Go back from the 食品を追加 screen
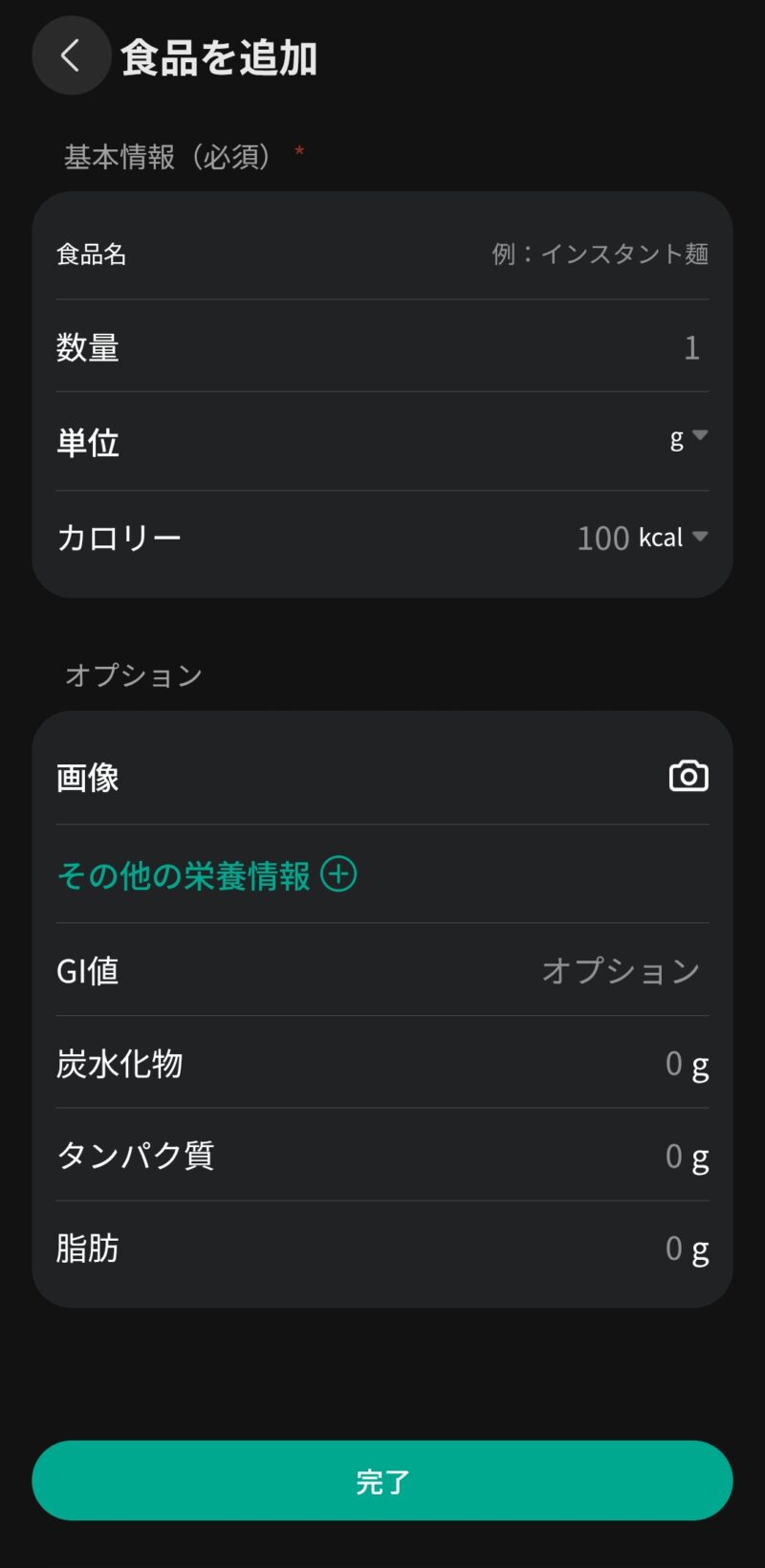Screen dimensions: 765x1568 pyautogui.click(x=71, y=55)
